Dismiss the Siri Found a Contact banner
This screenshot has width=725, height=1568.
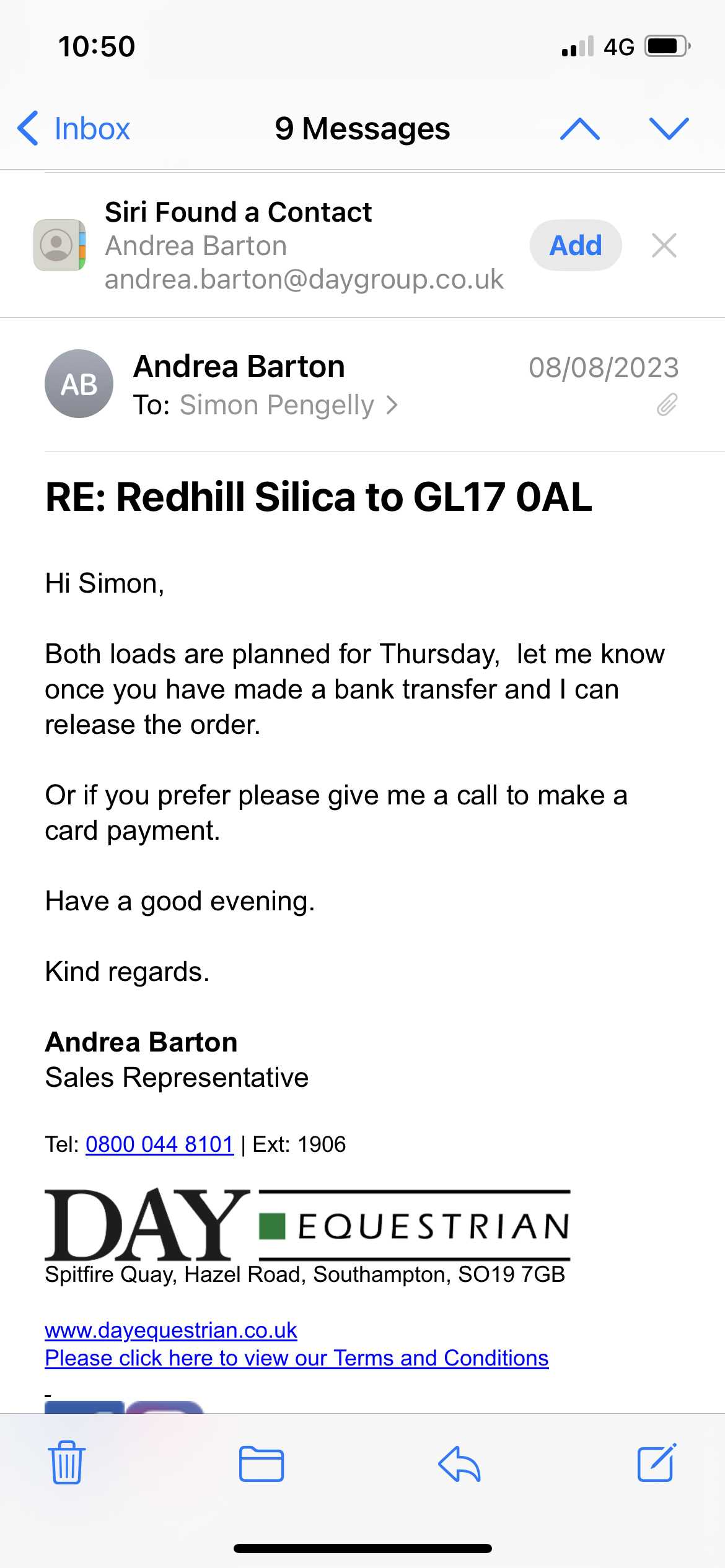click(664, 245)
